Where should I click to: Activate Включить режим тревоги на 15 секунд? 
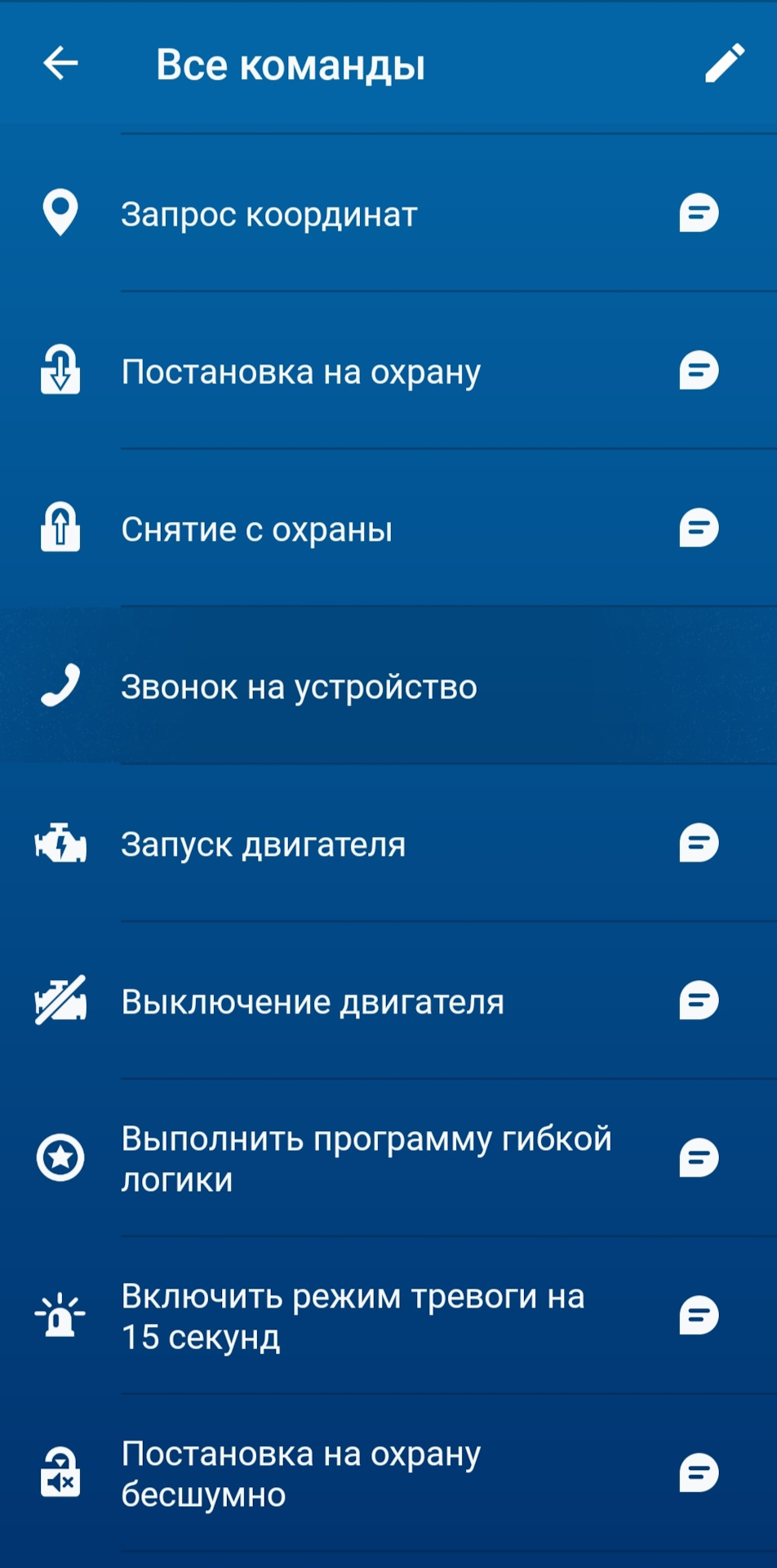click(353, 1316)
